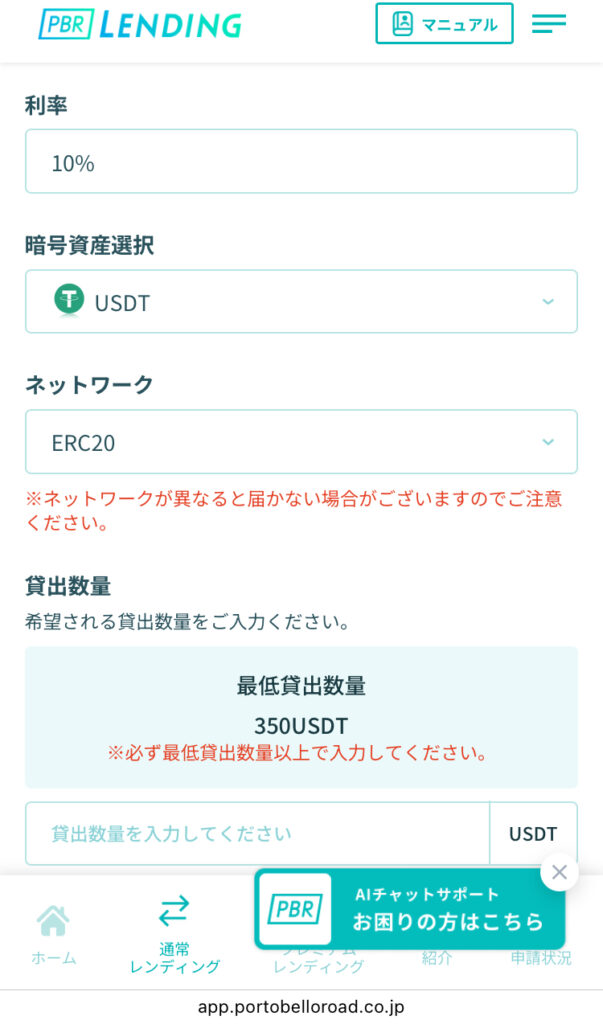
Task: Tap the 利率 field showing 10%
Action: click(x=301, y=162)
